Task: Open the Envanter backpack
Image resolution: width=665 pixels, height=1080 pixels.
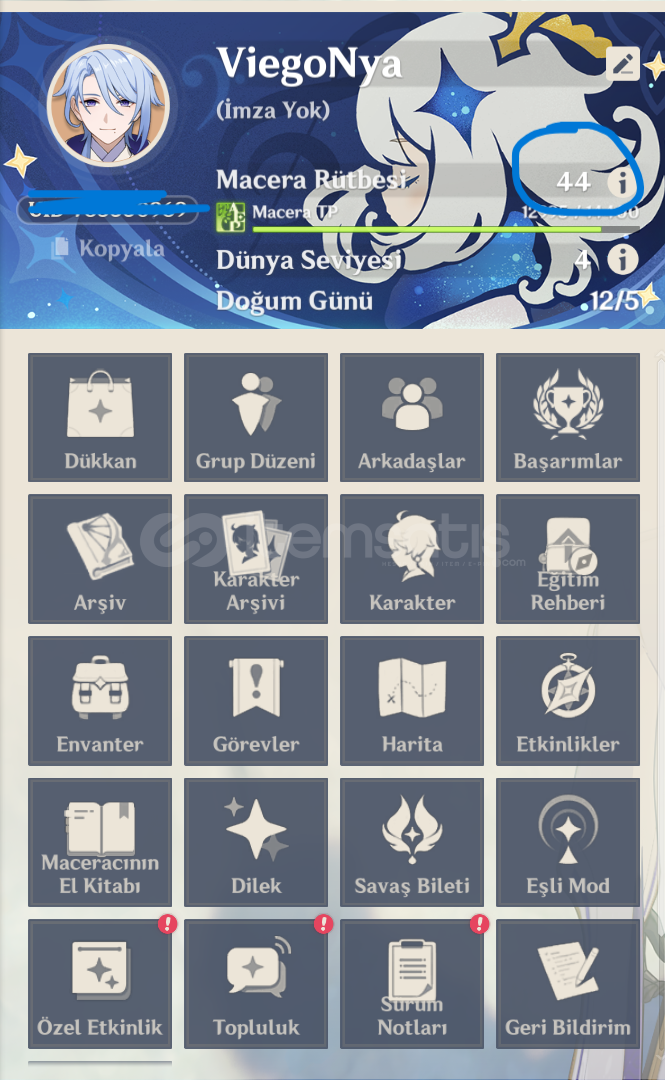Action: click(x=100, y=700)
